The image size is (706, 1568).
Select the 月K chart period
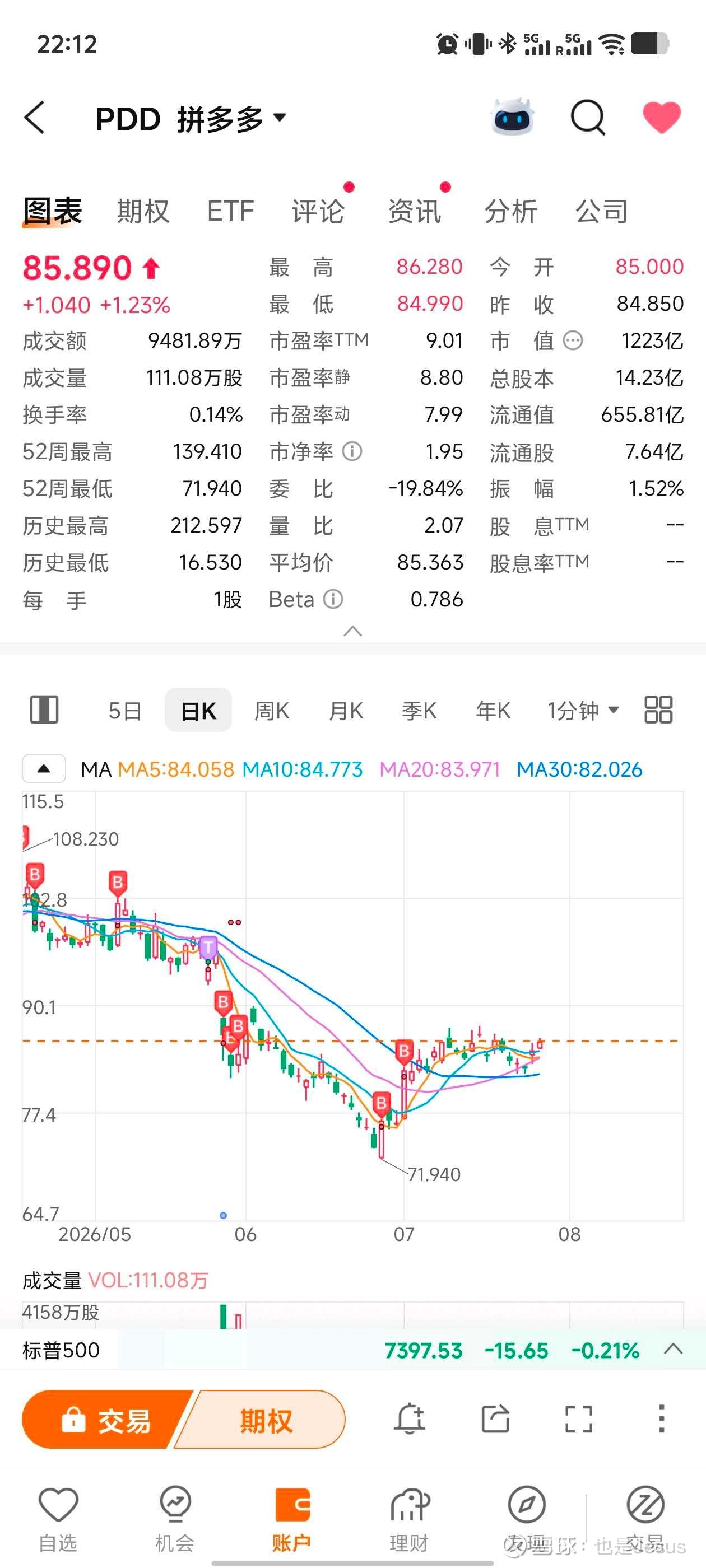(x=345, y=710)
